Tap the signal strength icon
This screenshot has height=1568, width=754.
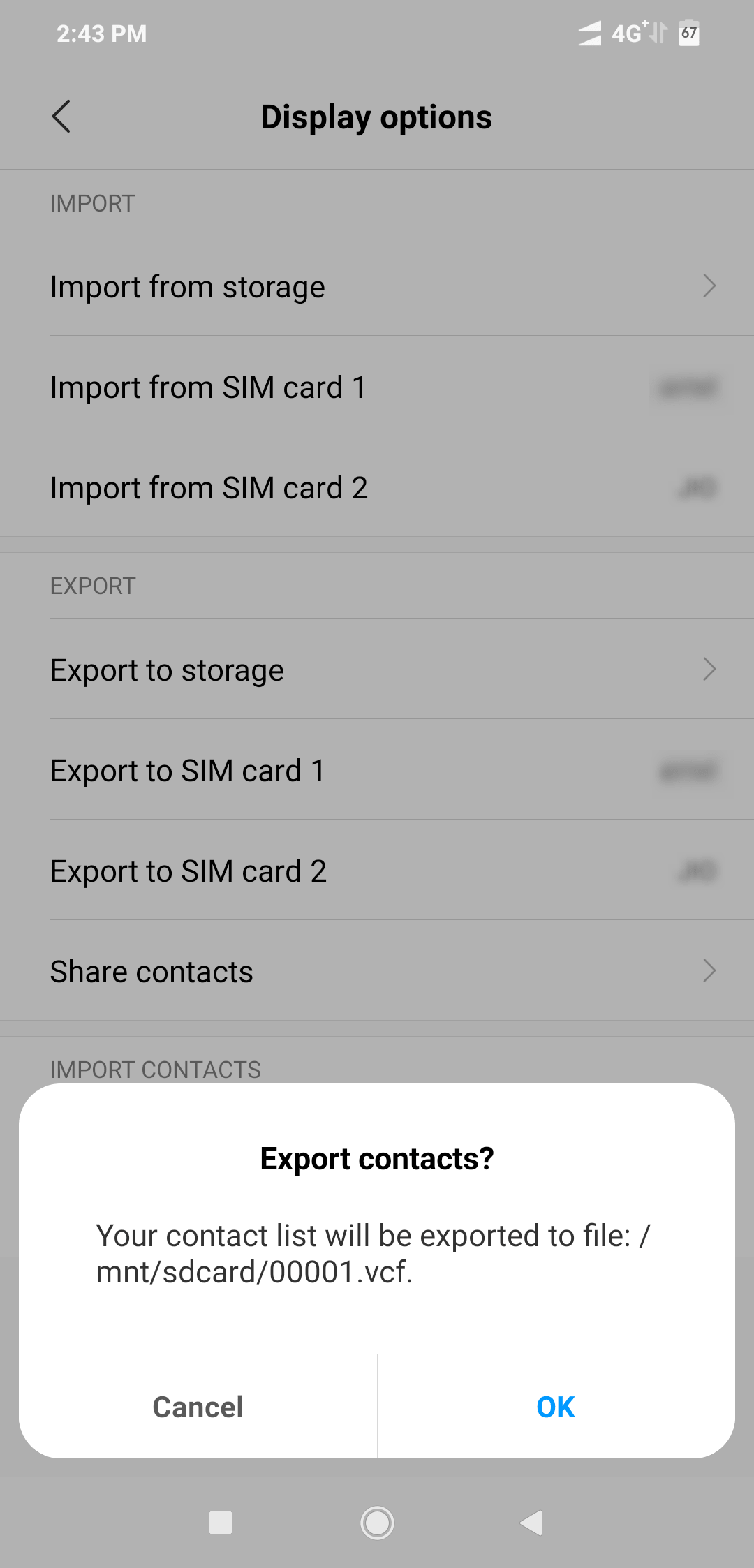(589, 33)
